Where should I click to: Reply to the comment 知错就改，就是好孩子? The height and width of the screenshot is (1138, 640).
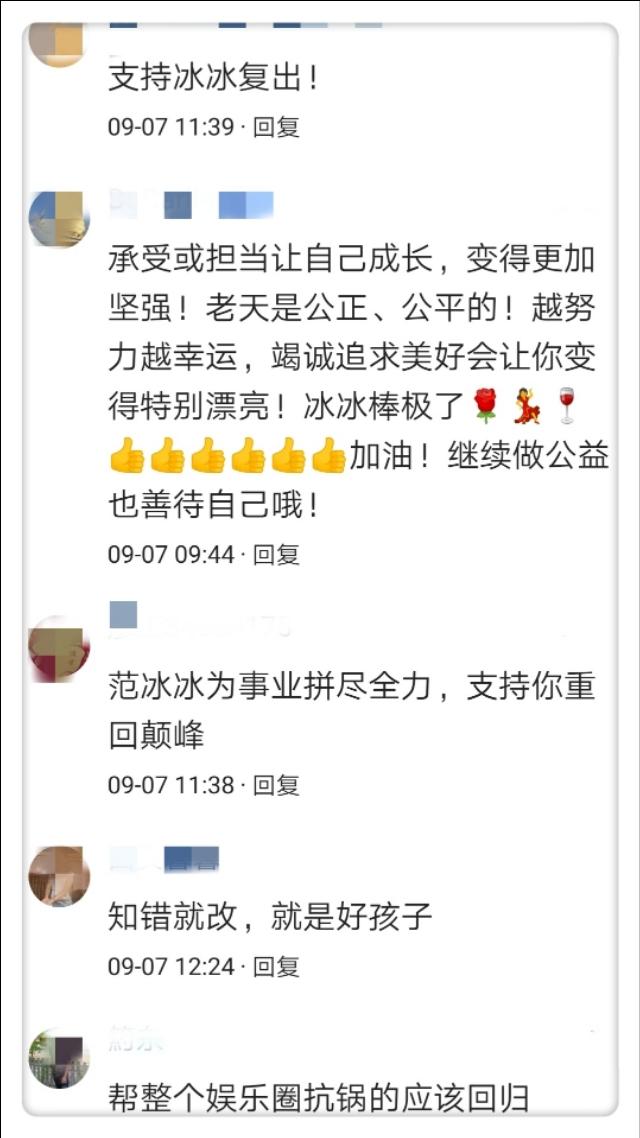pos(276,966)
